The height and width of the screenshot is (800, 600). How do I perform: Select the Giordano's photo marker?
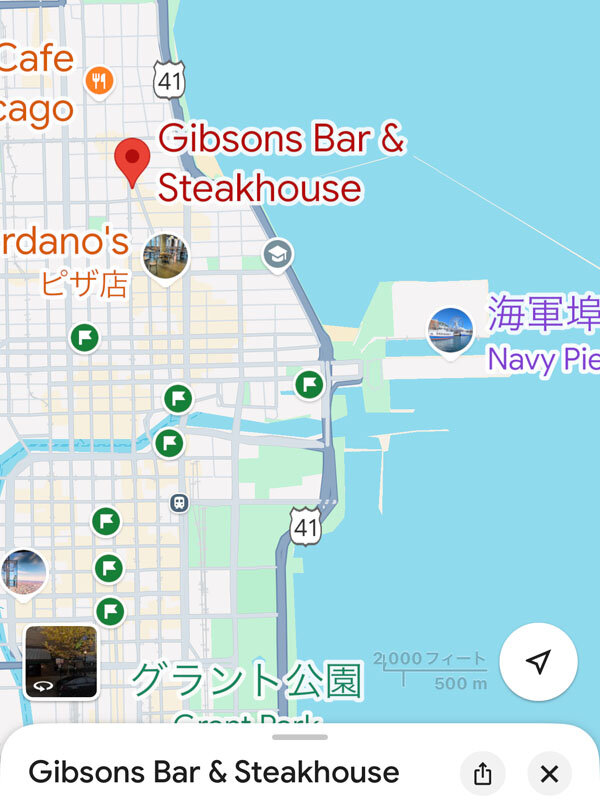(x=165, y=257)
